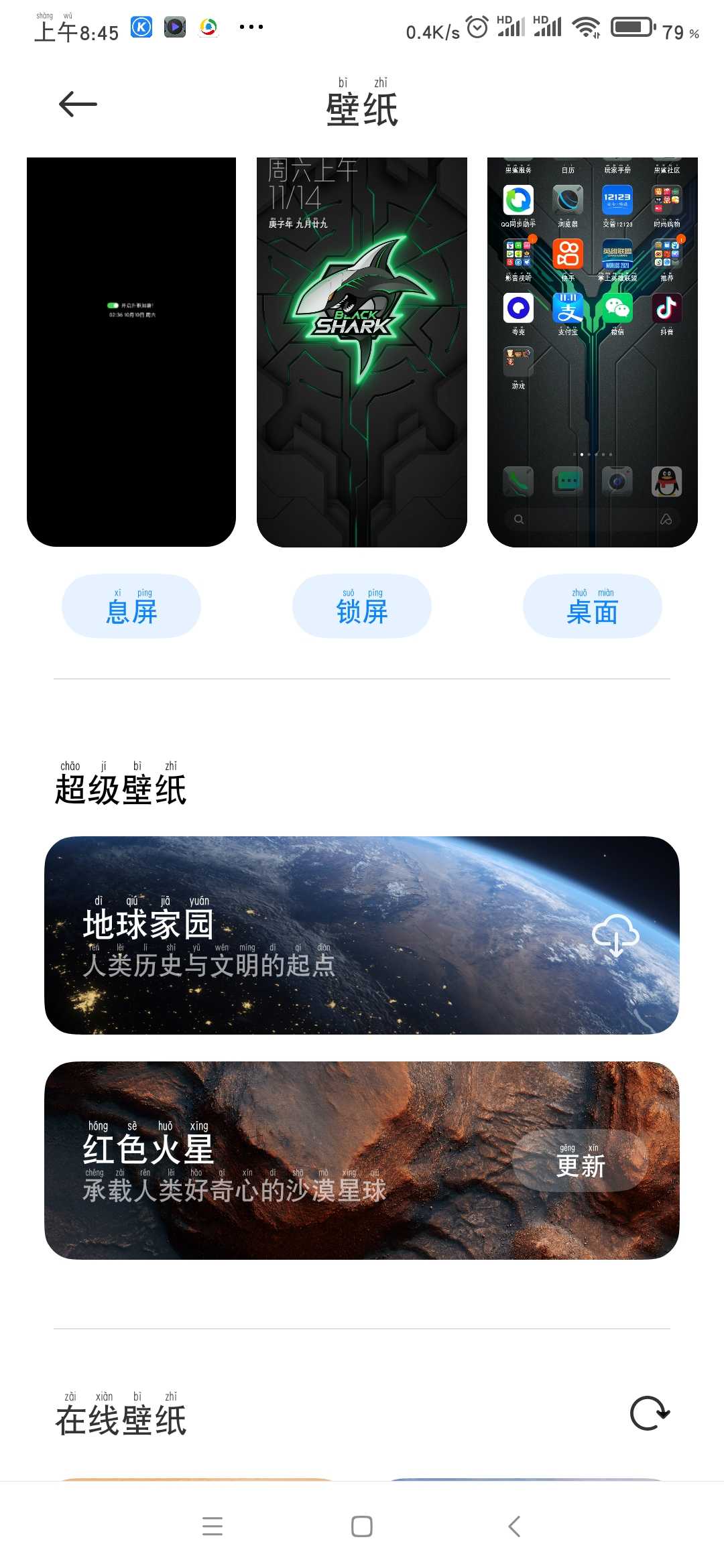Tap the 息屏 button
The width and height of the screenshot is (724, 1568).
click(x=131, y=606)
